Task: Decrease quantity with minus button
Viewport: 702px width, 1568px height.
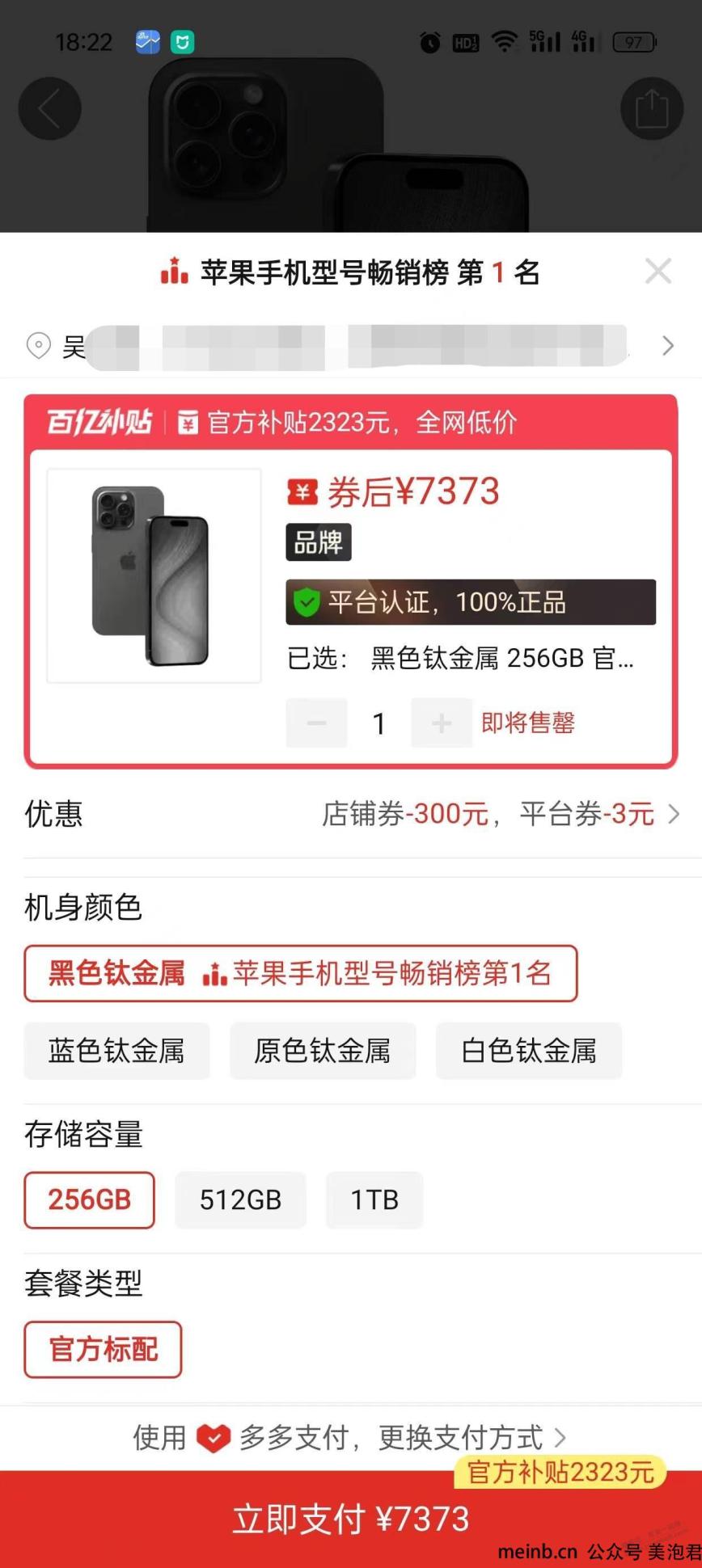Action: pyautogui.click(x=316, y=723)
